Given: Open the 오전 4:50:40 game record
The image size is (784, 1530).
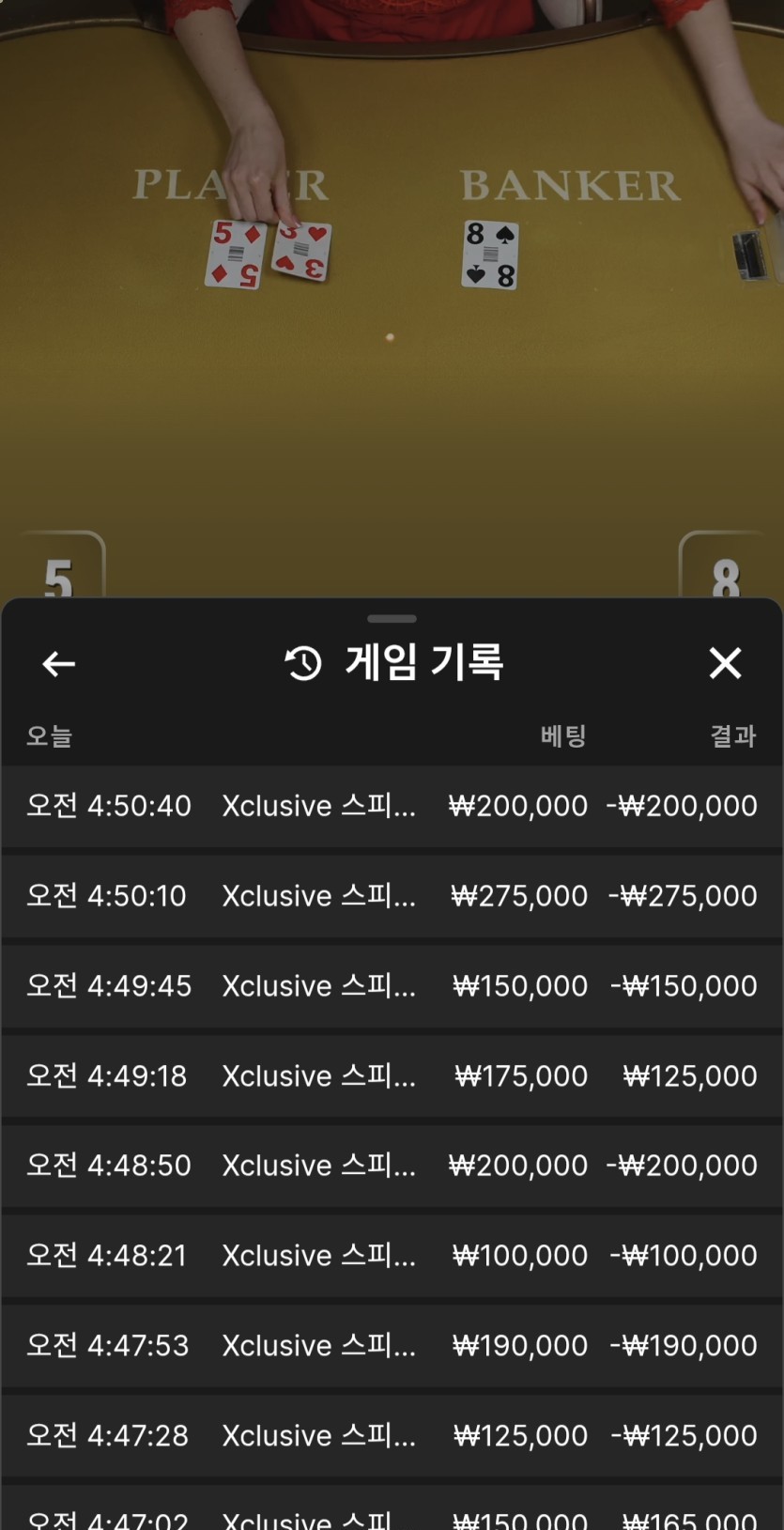Looking at the screenshot, I should point(392,806).
